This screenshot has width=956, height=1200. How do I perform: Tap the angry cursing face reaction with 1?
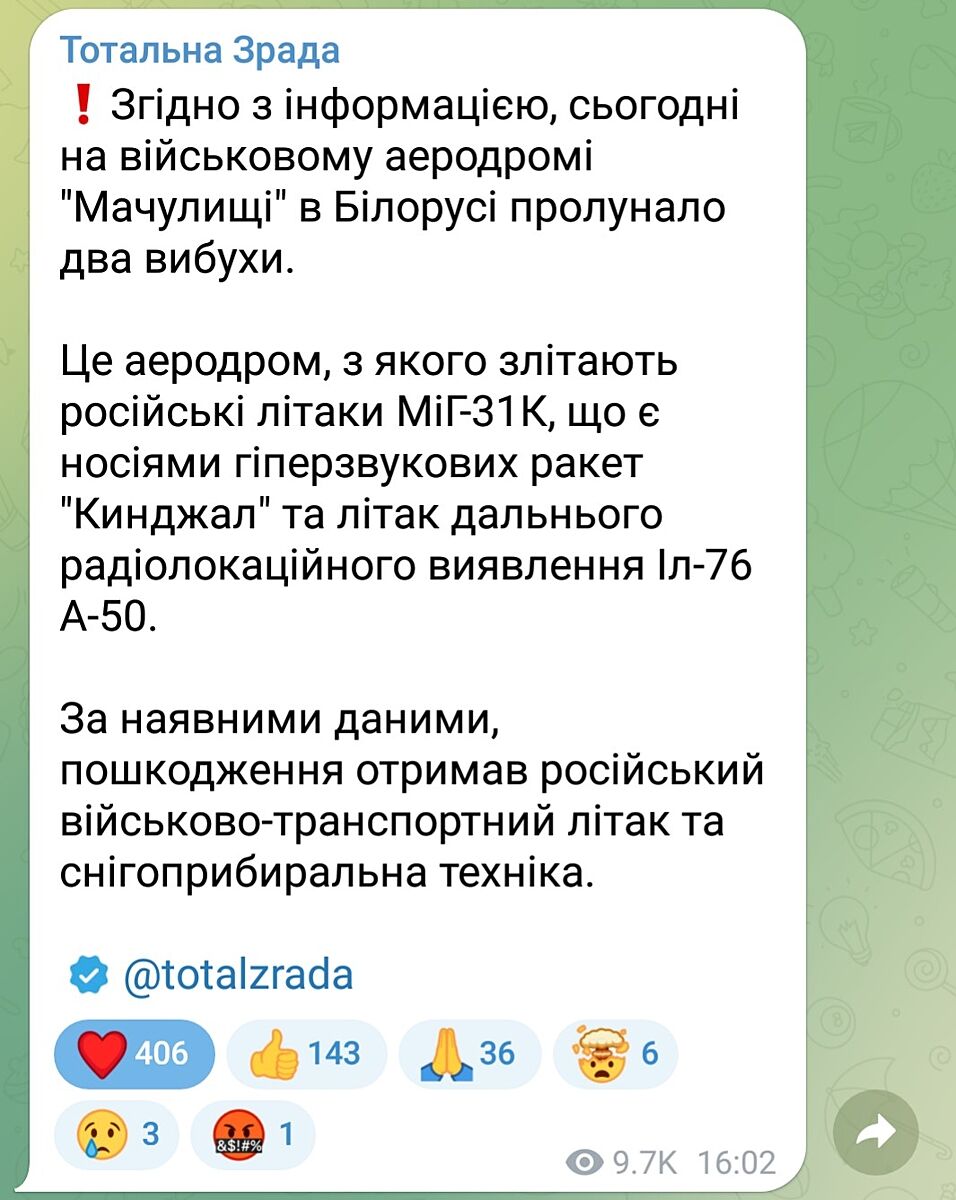coord(252,1134)
